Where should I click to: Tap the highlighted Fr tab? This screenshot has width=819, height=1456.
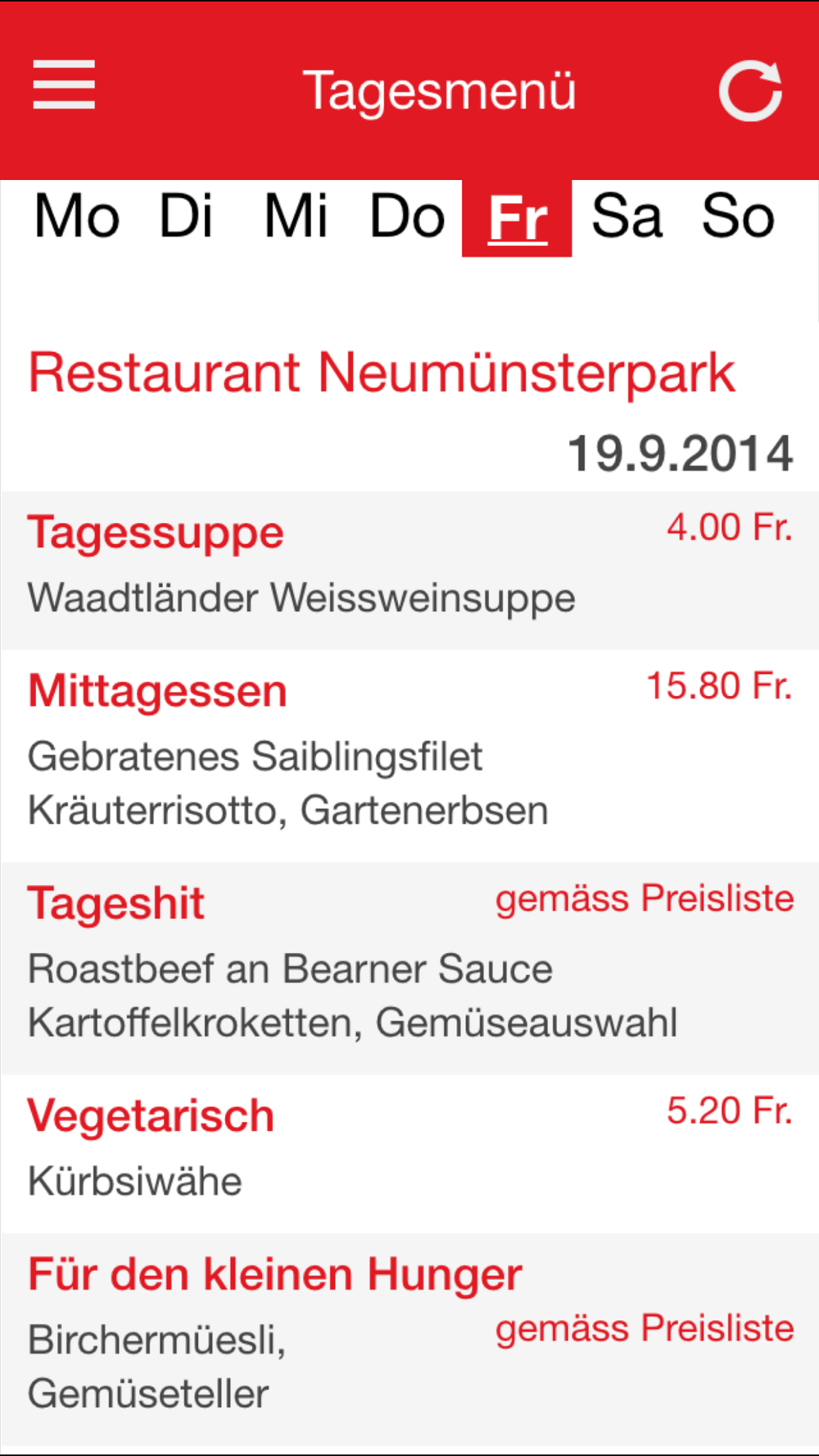[517, 219]
